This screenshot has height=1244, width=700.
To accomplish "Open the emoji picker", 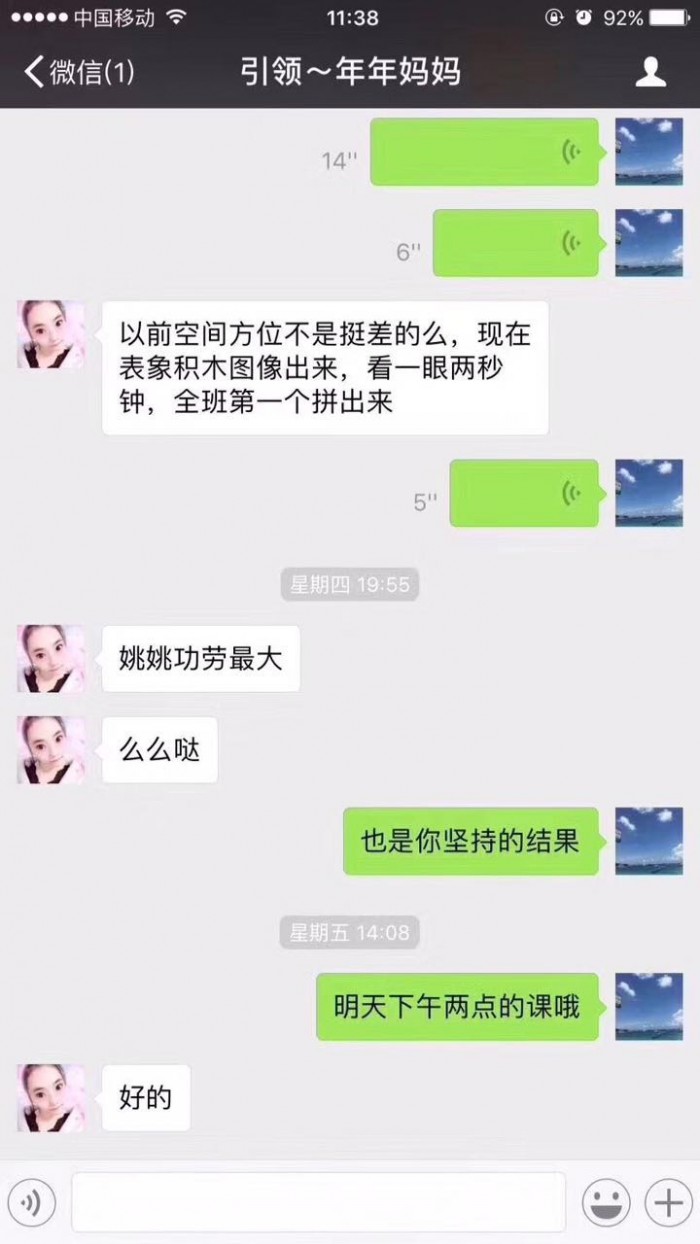I will pos(605,1201).
